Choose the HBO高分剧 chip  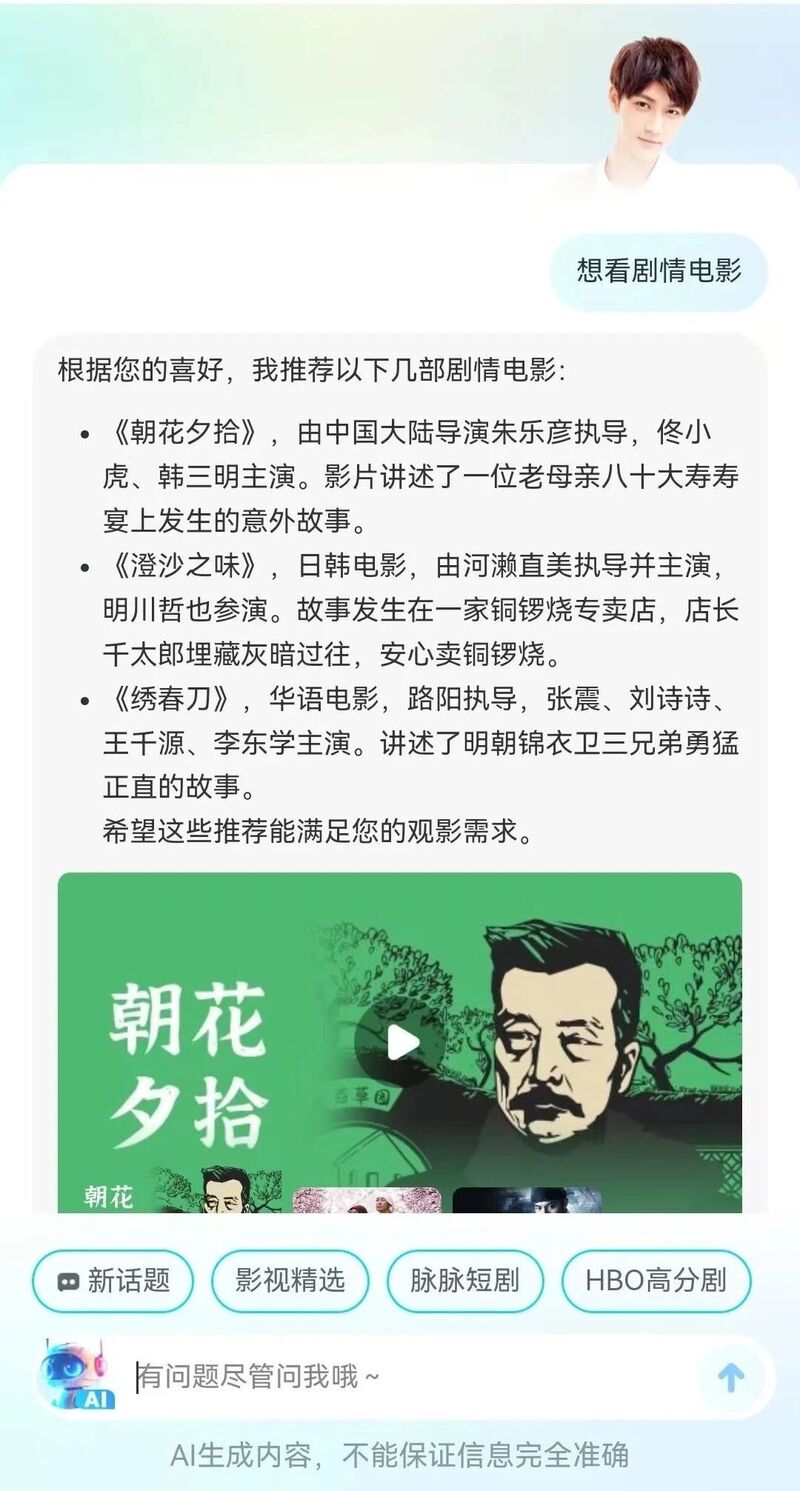click(x=655, y=1280)
